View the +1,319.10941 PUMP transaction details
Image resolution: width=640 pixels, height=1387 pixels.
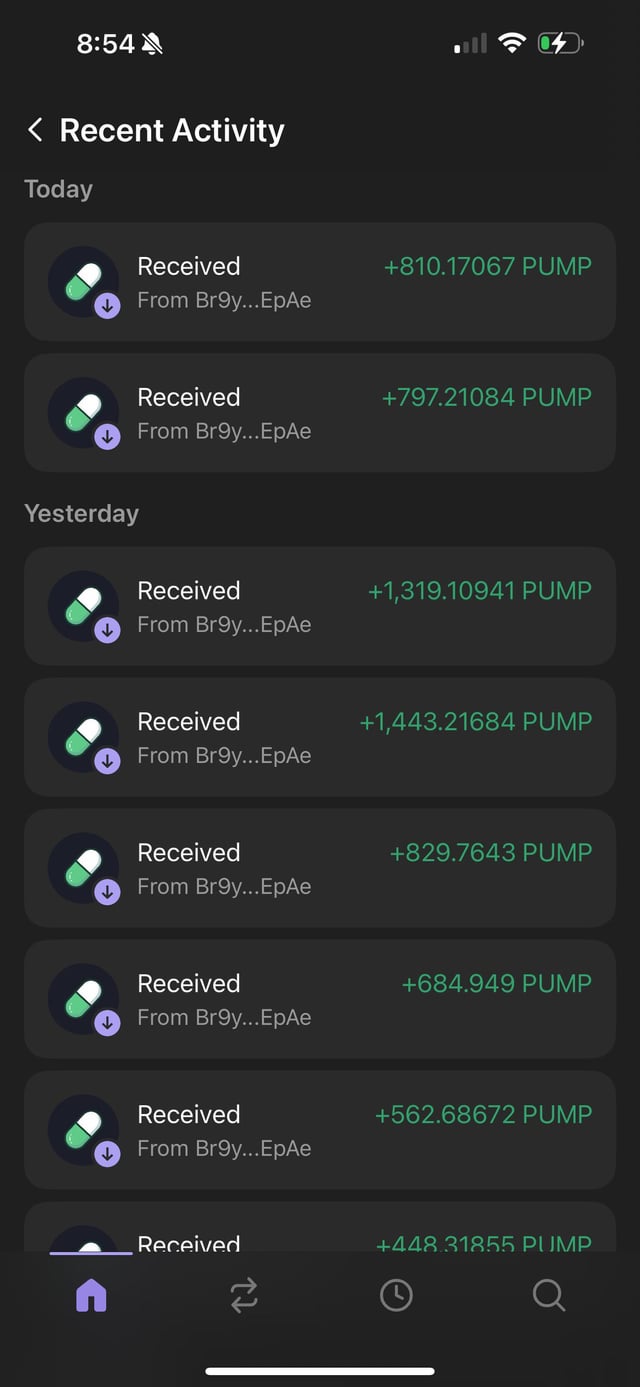[x=319, y=606]
